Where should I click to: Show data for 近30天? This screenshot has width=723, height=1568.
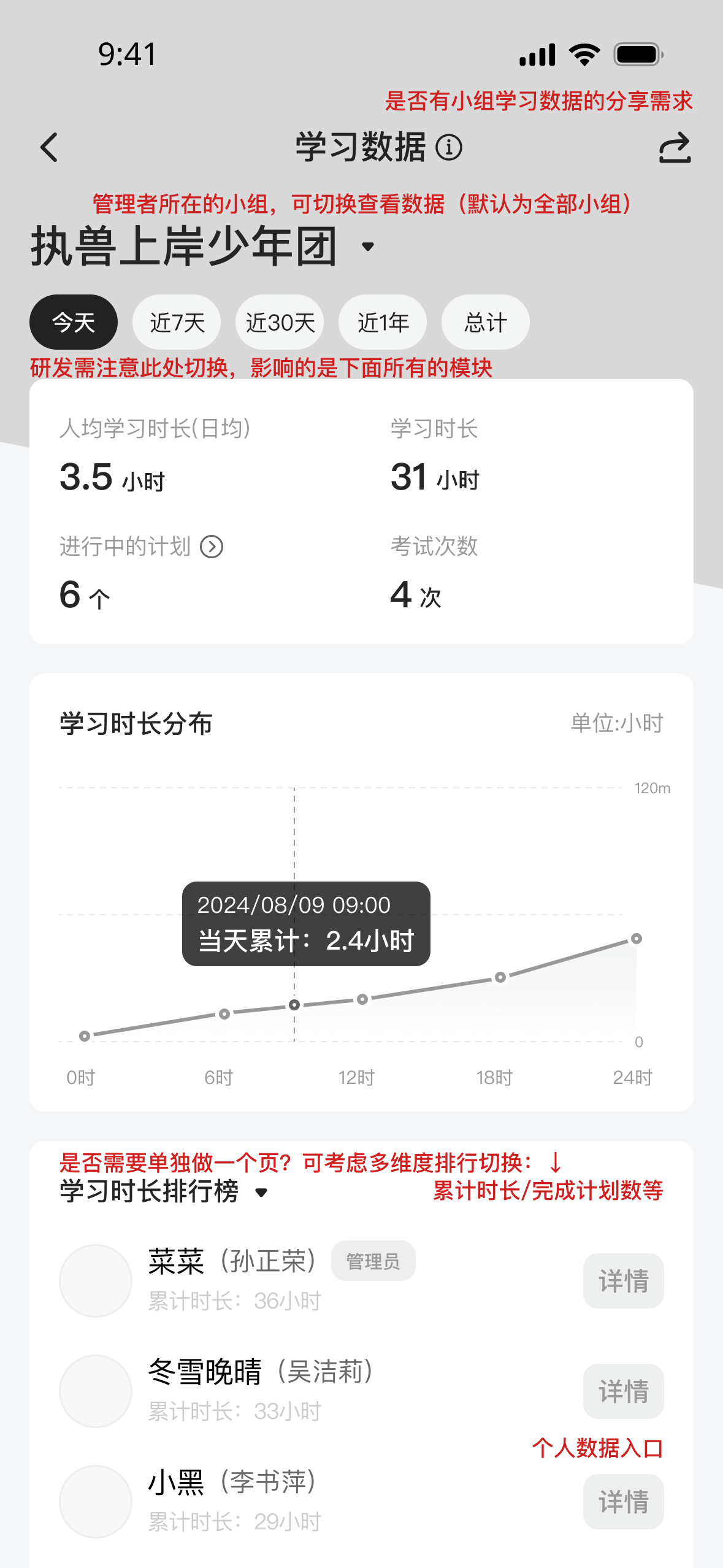tap(280, 322)
